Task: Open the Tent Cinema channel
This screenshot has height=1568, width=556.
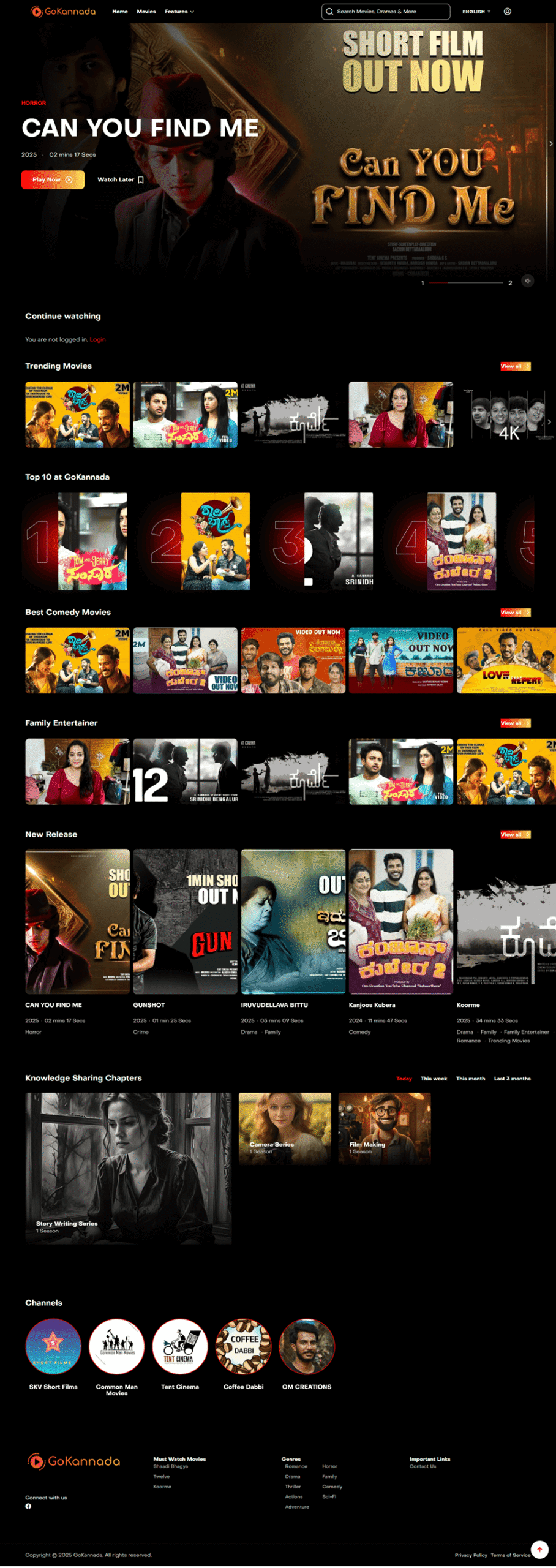Action: pos(180,1347)
